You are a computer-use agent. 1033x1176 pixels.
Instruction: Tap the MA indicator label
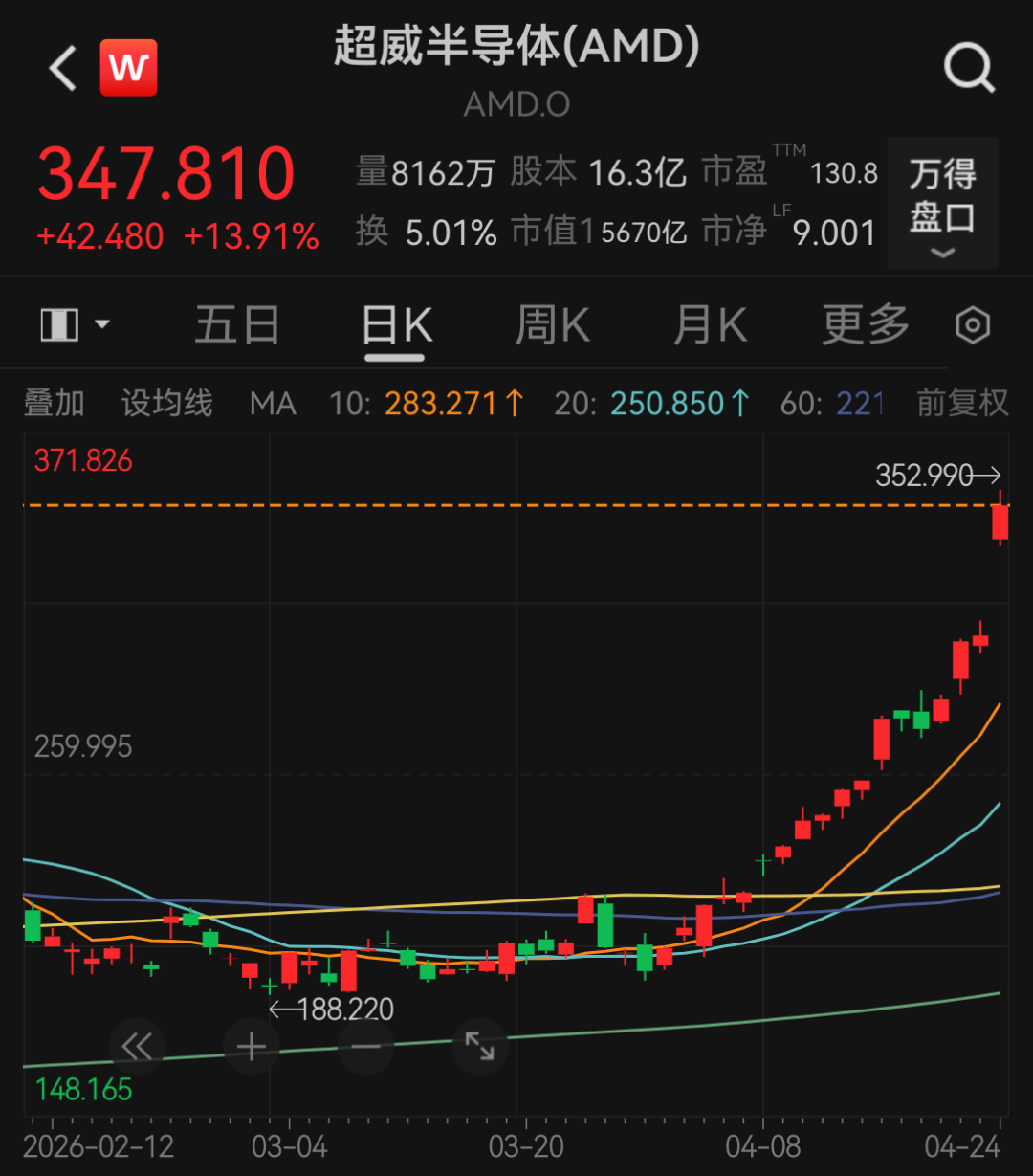point(273,403)
